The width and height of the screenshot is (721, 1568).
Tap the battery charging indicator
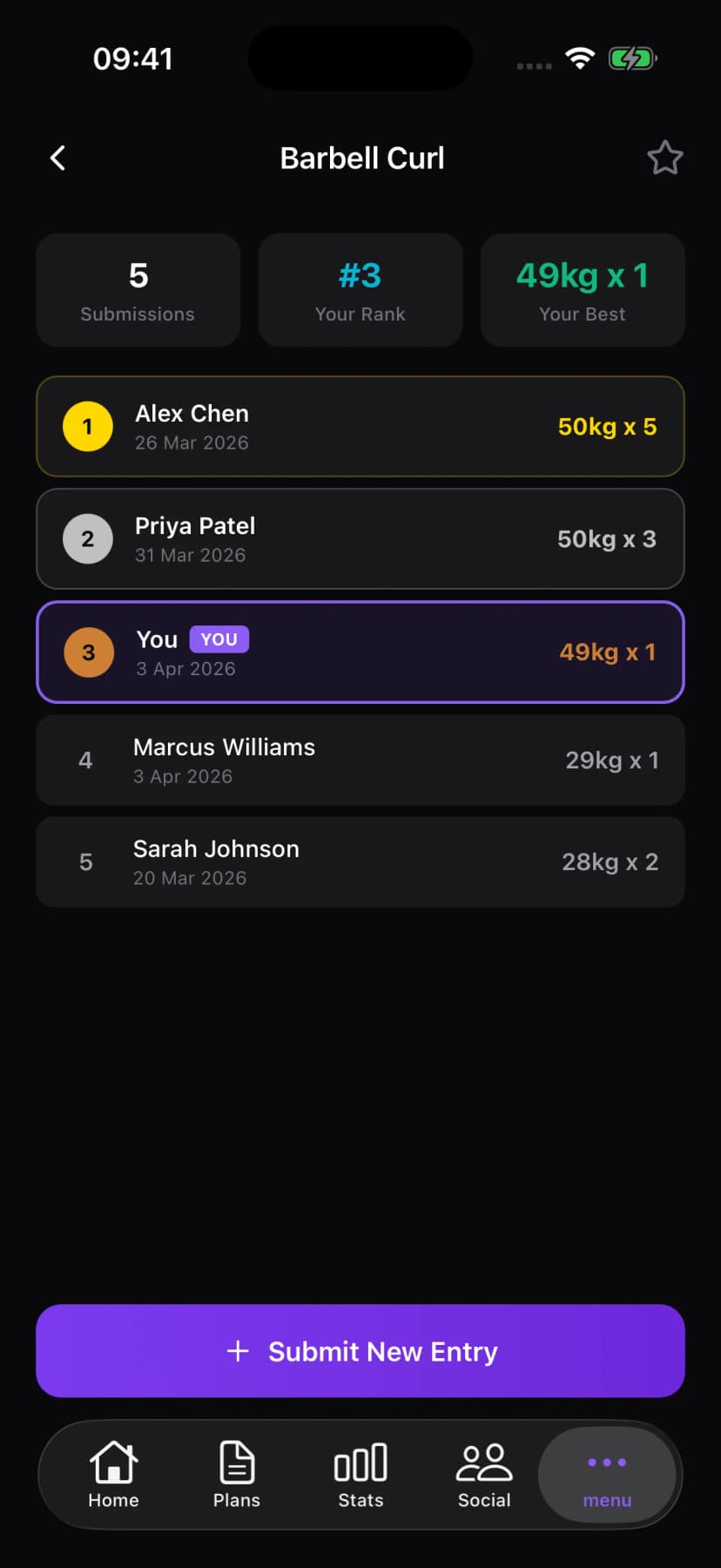point(633,57)
